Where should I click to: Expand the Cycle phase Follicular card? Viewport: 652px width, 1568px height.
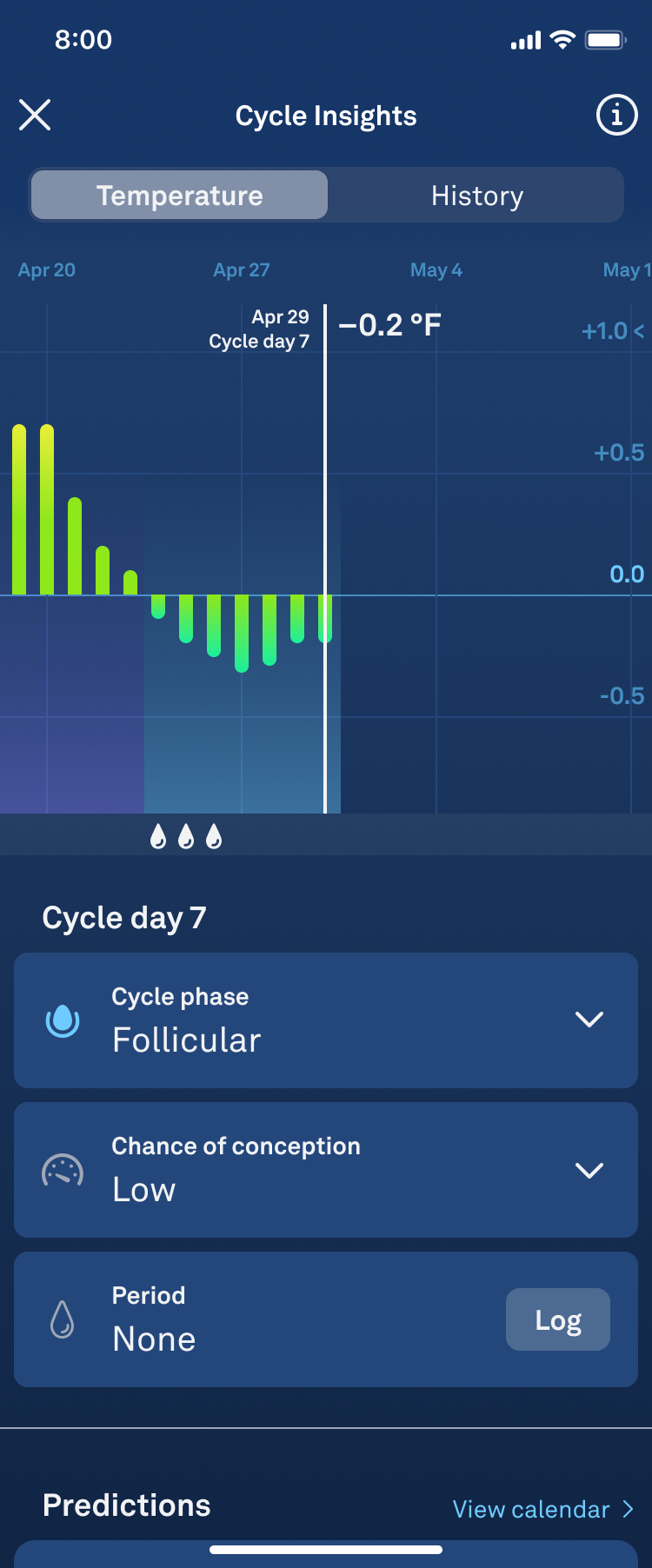589,1020
